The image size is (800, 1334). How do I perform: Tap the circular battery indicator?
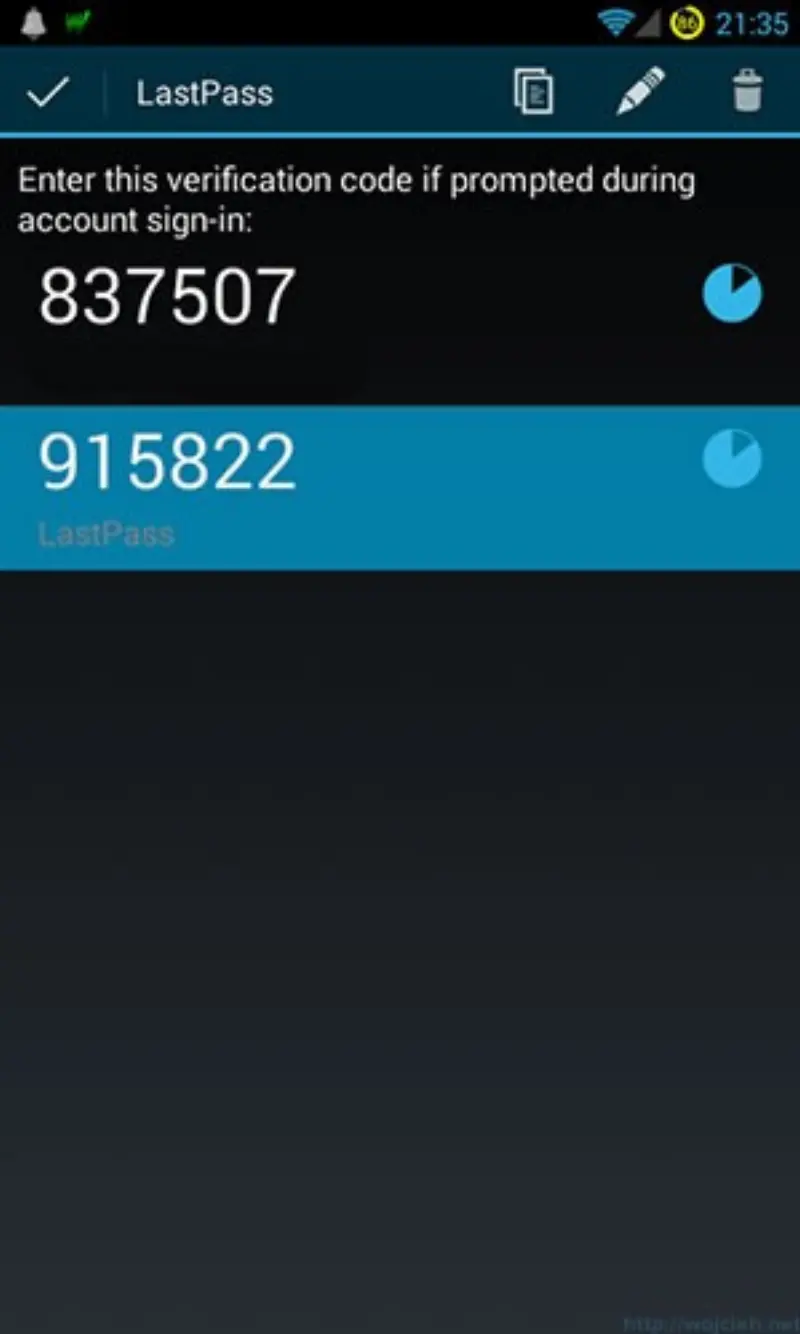click(x=688, y=20)
